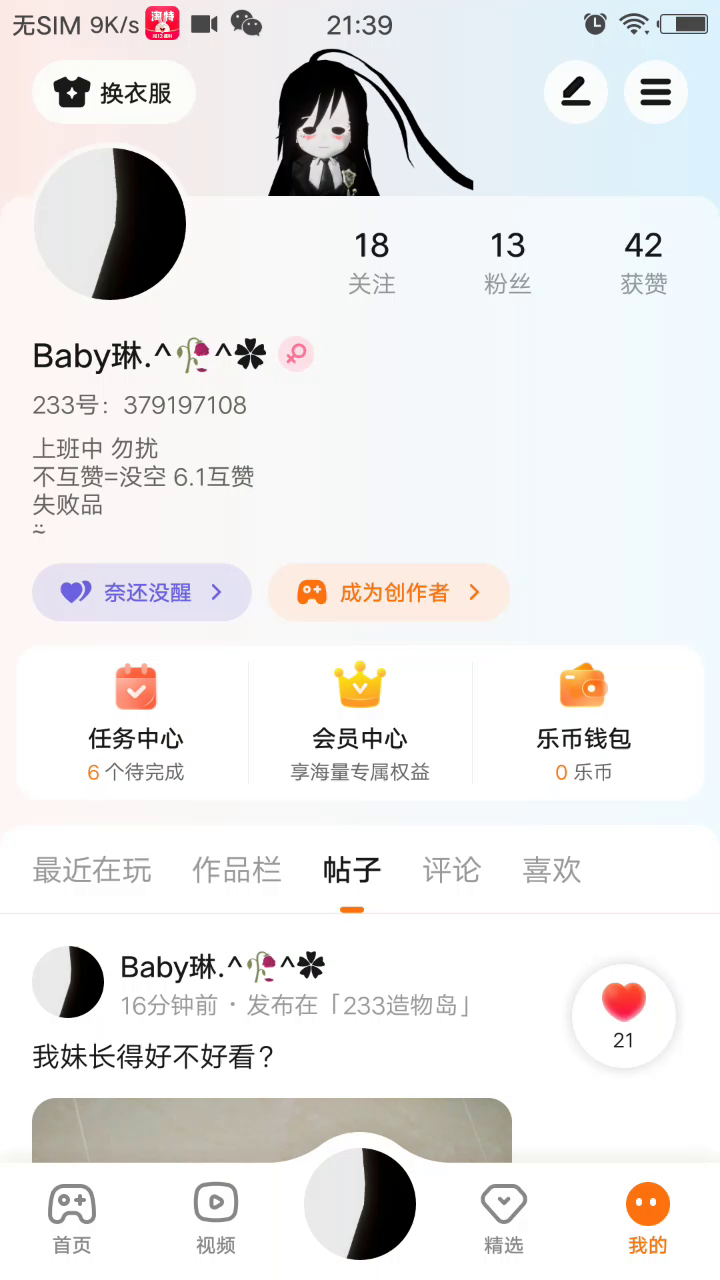View the 18 关注 following list

click(371, 262)
